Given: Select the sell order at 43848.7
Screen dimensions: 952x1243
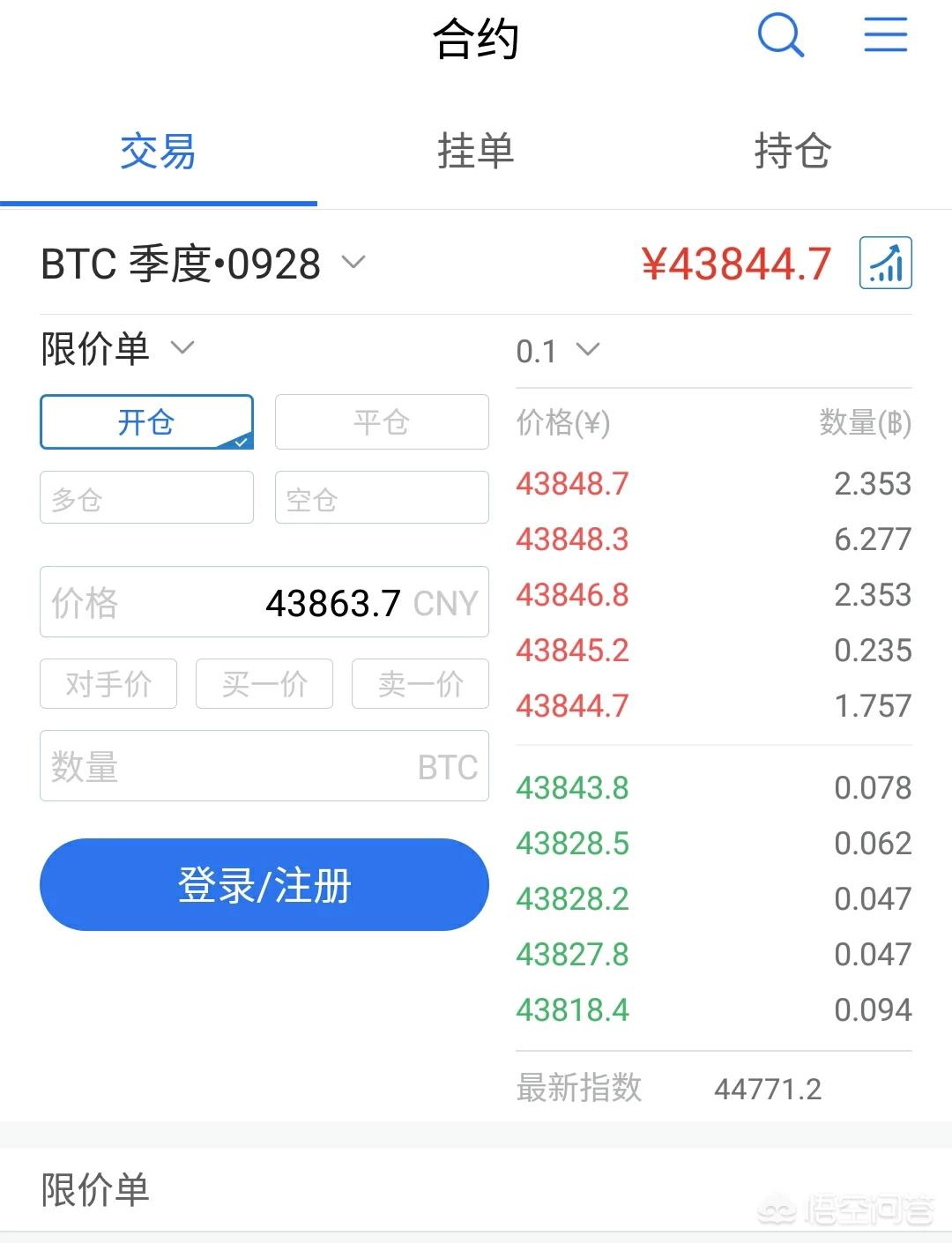Looking at the screenshot, I should click(714, 483).
